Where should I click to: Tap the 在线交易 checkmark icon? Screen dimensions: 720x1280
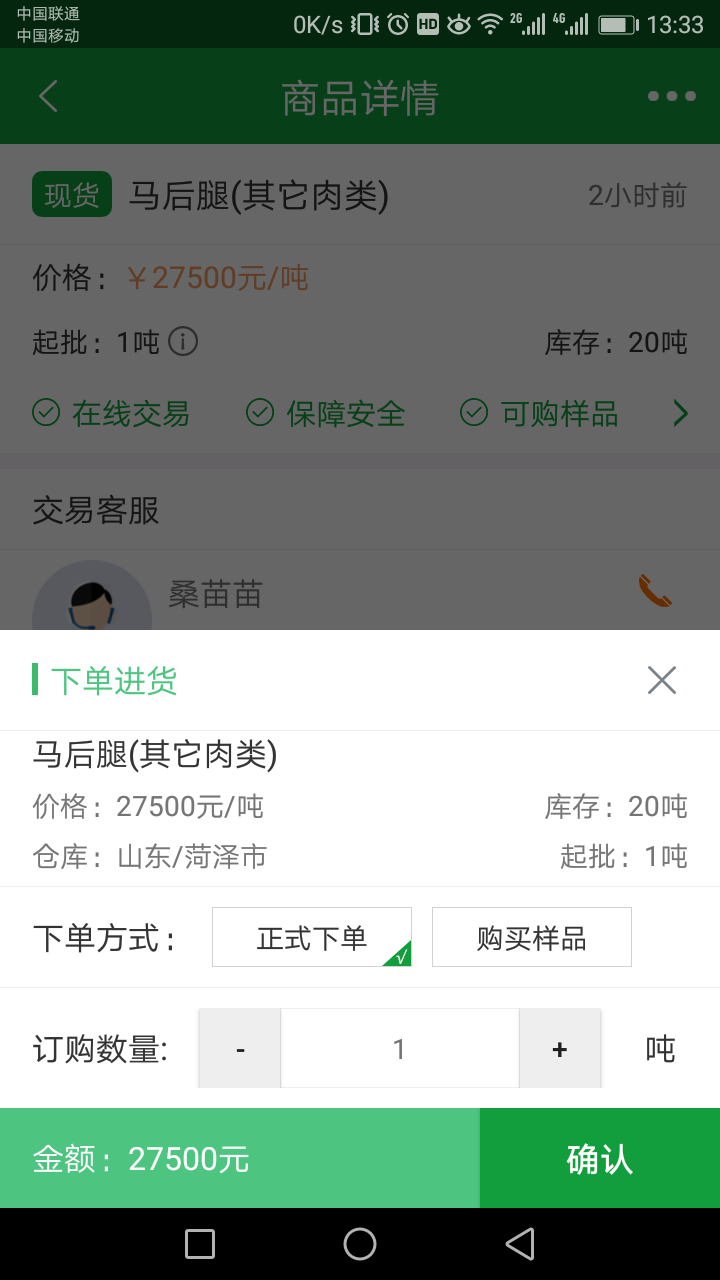tap(46, 412)
